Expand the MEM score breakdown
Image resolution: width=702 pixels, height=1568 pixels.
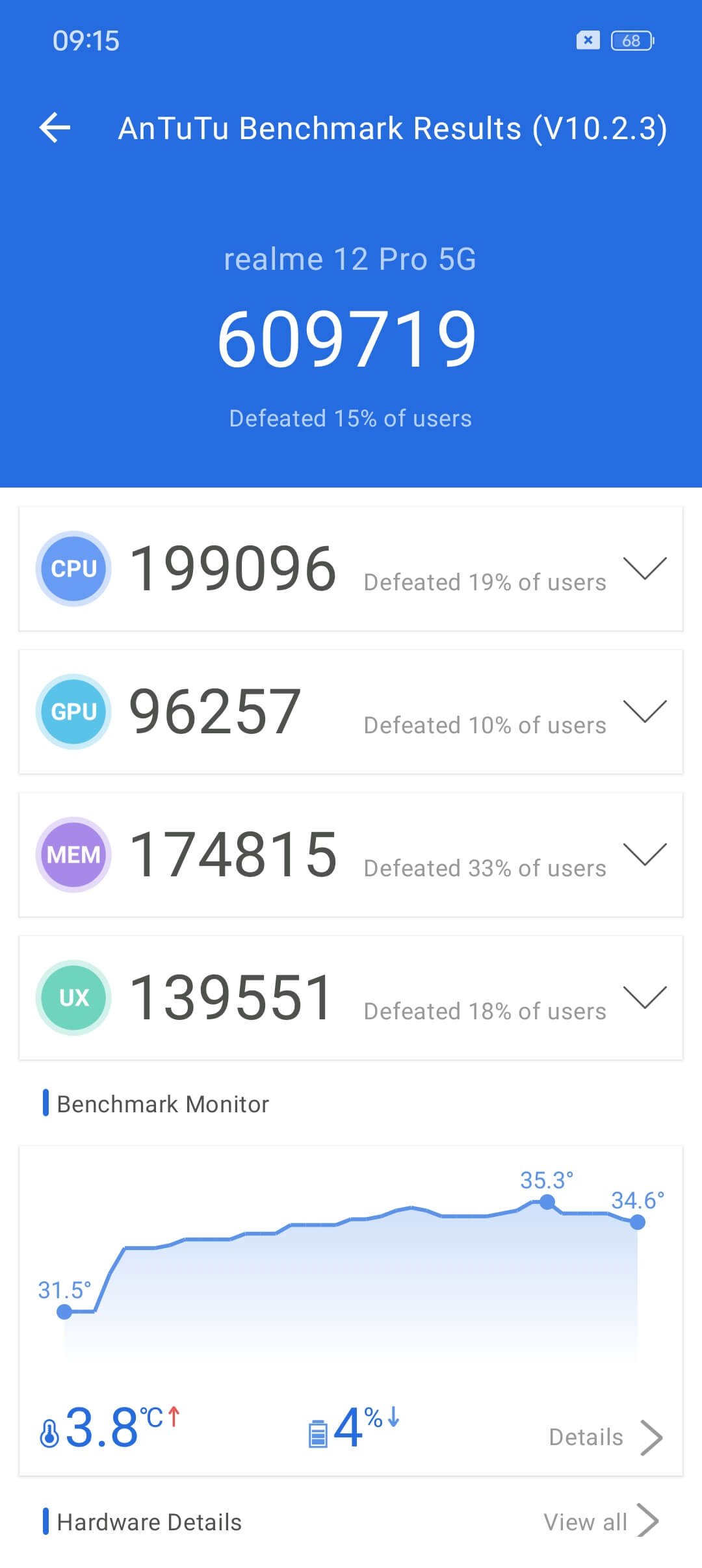pyautogui.click(x=644, y=854)
